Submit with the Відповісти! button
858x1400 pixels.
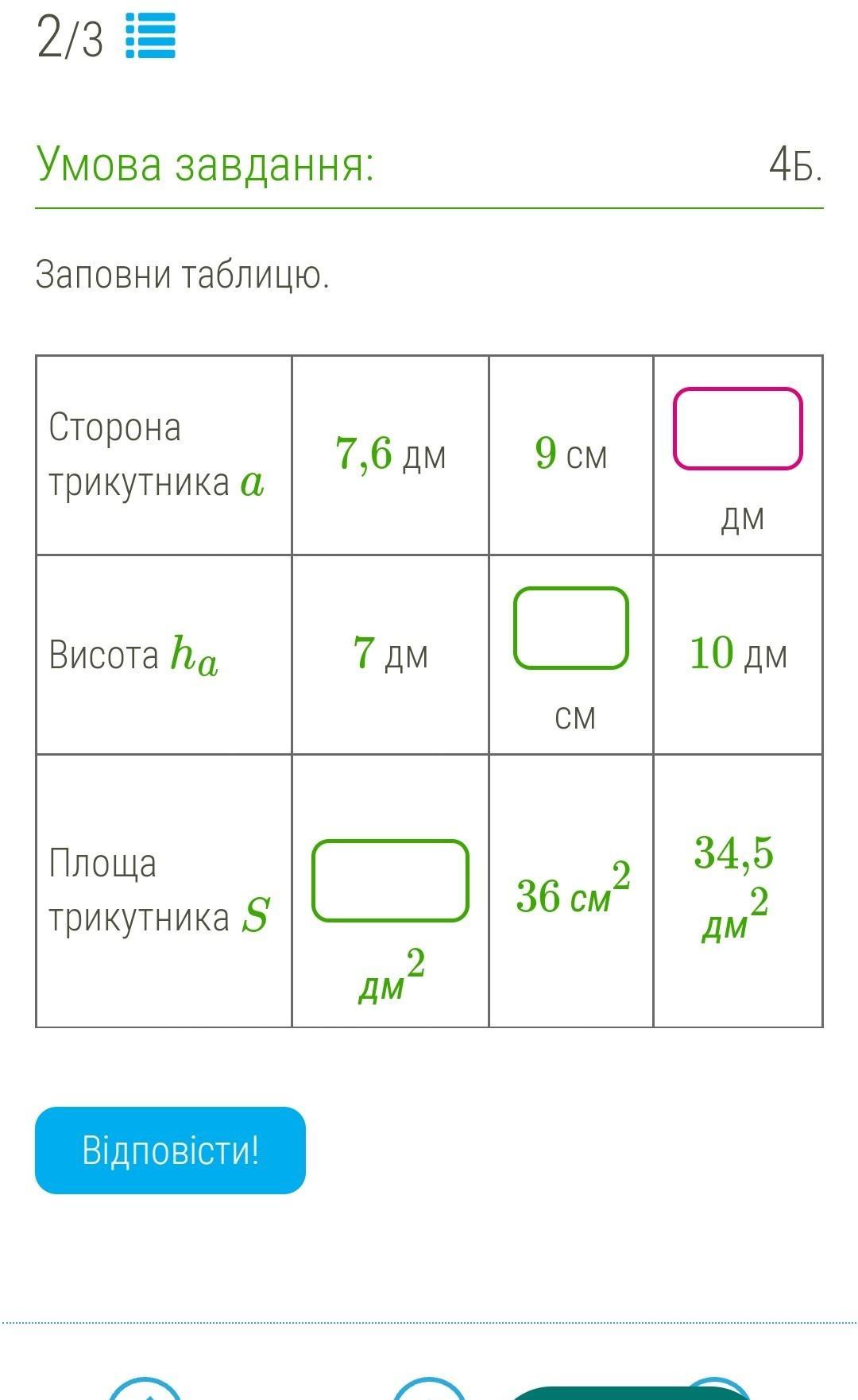click(170, 1150)
